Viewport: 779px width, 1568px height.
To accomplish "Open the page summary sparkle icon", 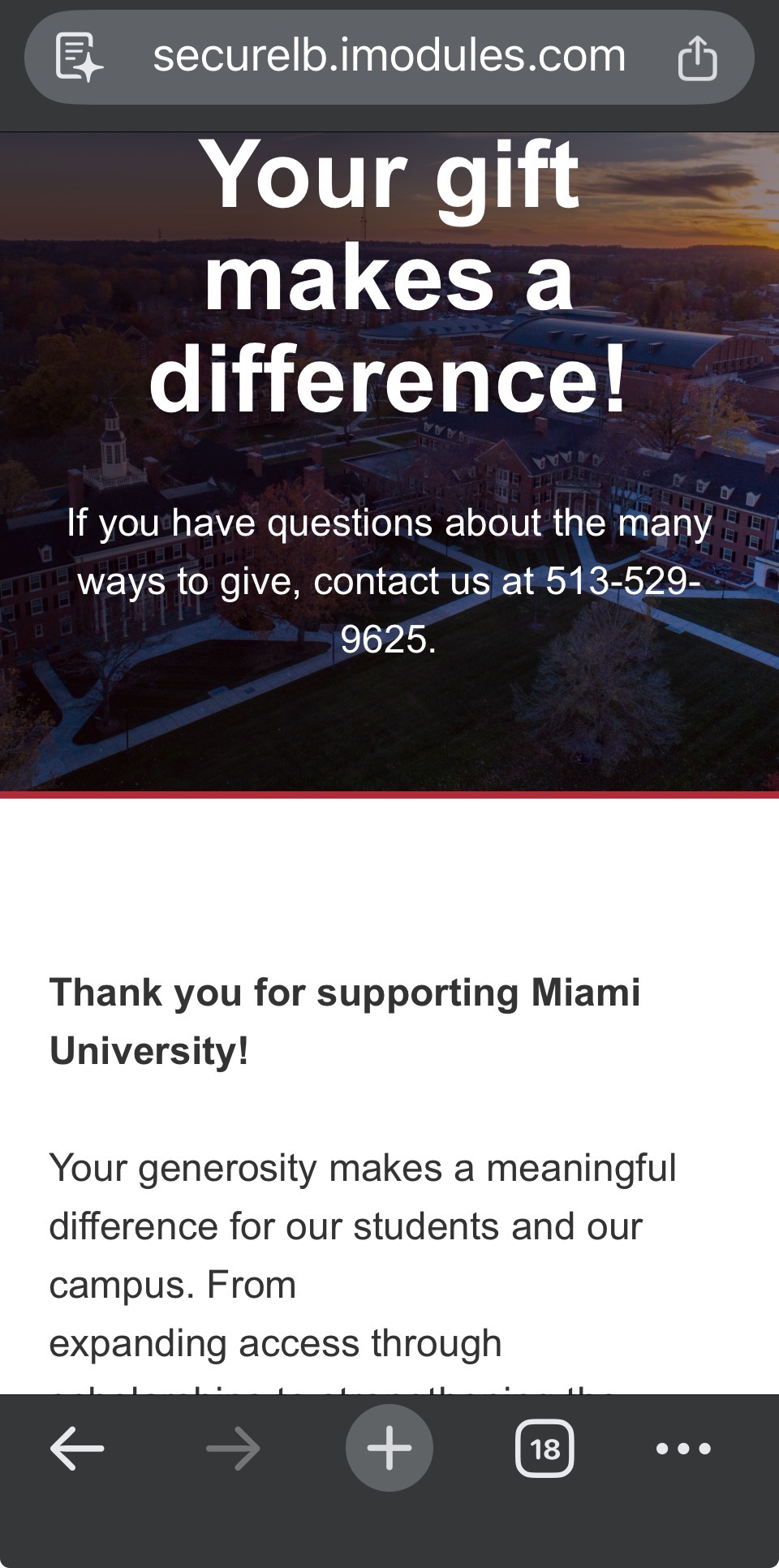I will tap(79, 57).
